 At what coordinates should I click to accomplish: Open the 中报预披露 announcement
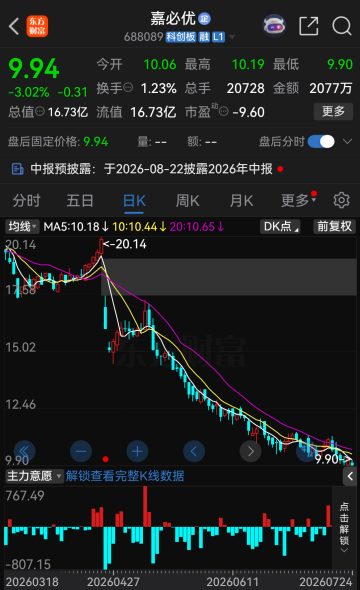click(152, 169)
